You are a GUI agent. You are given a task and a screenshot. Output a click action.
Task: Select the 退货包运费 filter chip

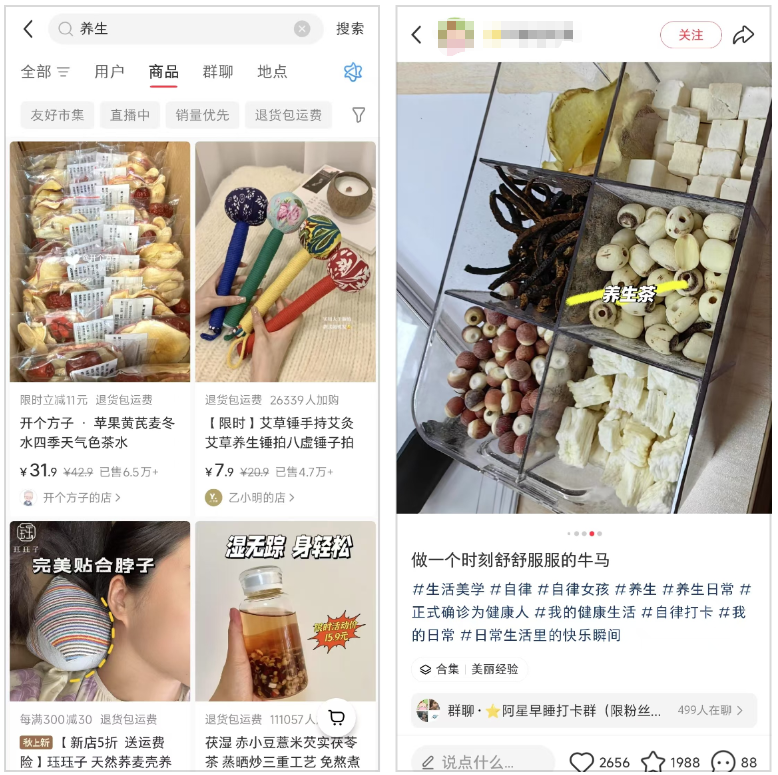288,115
